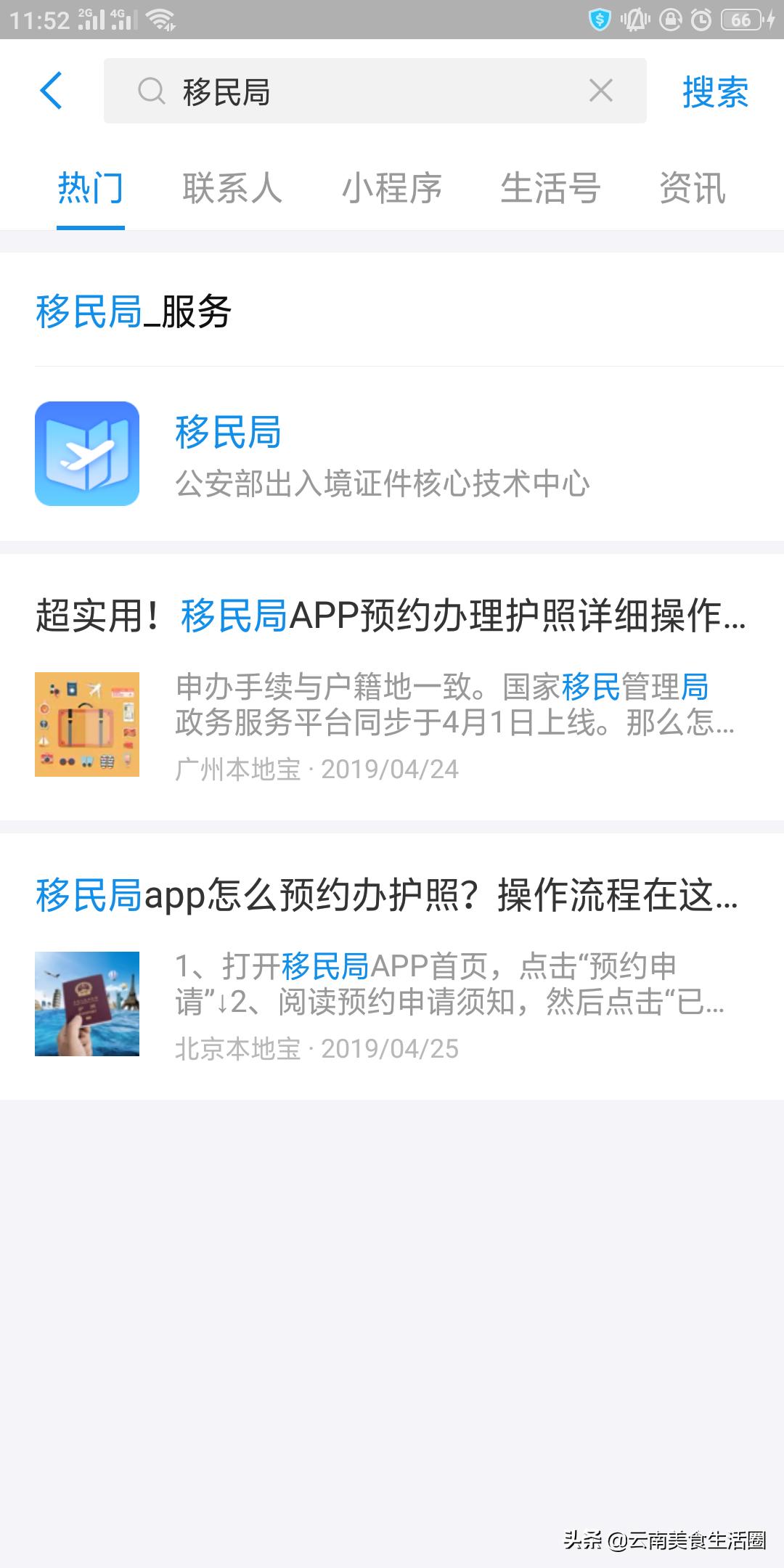
Task: Switch to the 小程序 tab
Action: [392, 189]
